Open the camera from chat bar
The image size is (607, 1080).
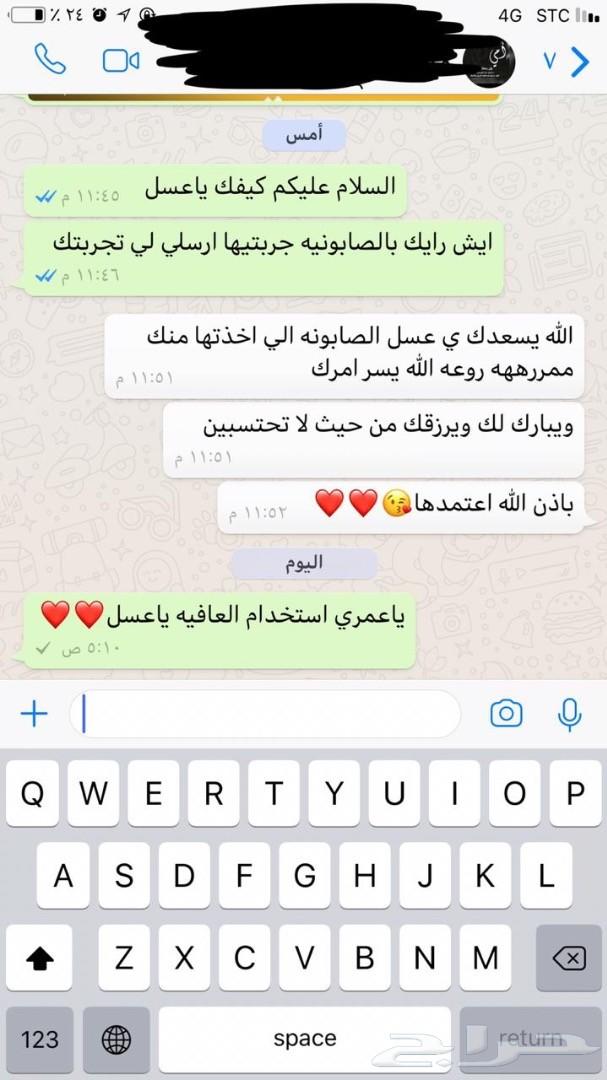(x=506, y=714)
